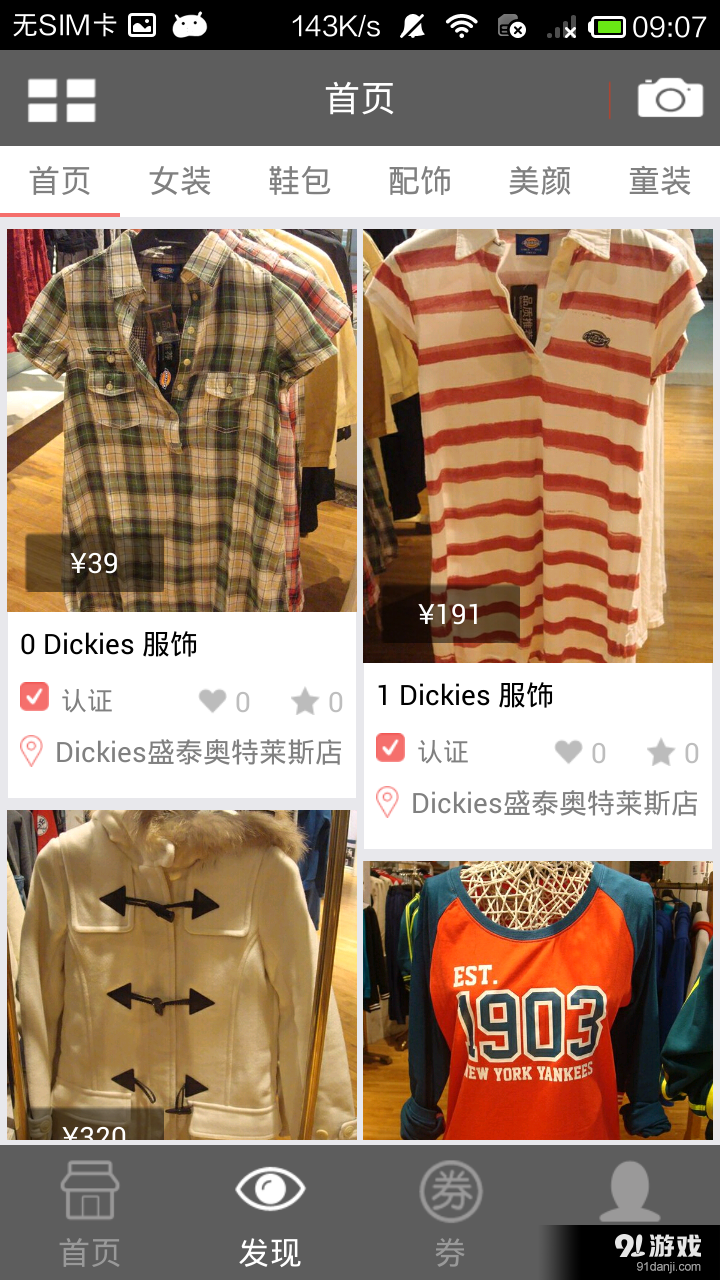Open the 美颜 category

click(x=540, y=181)
